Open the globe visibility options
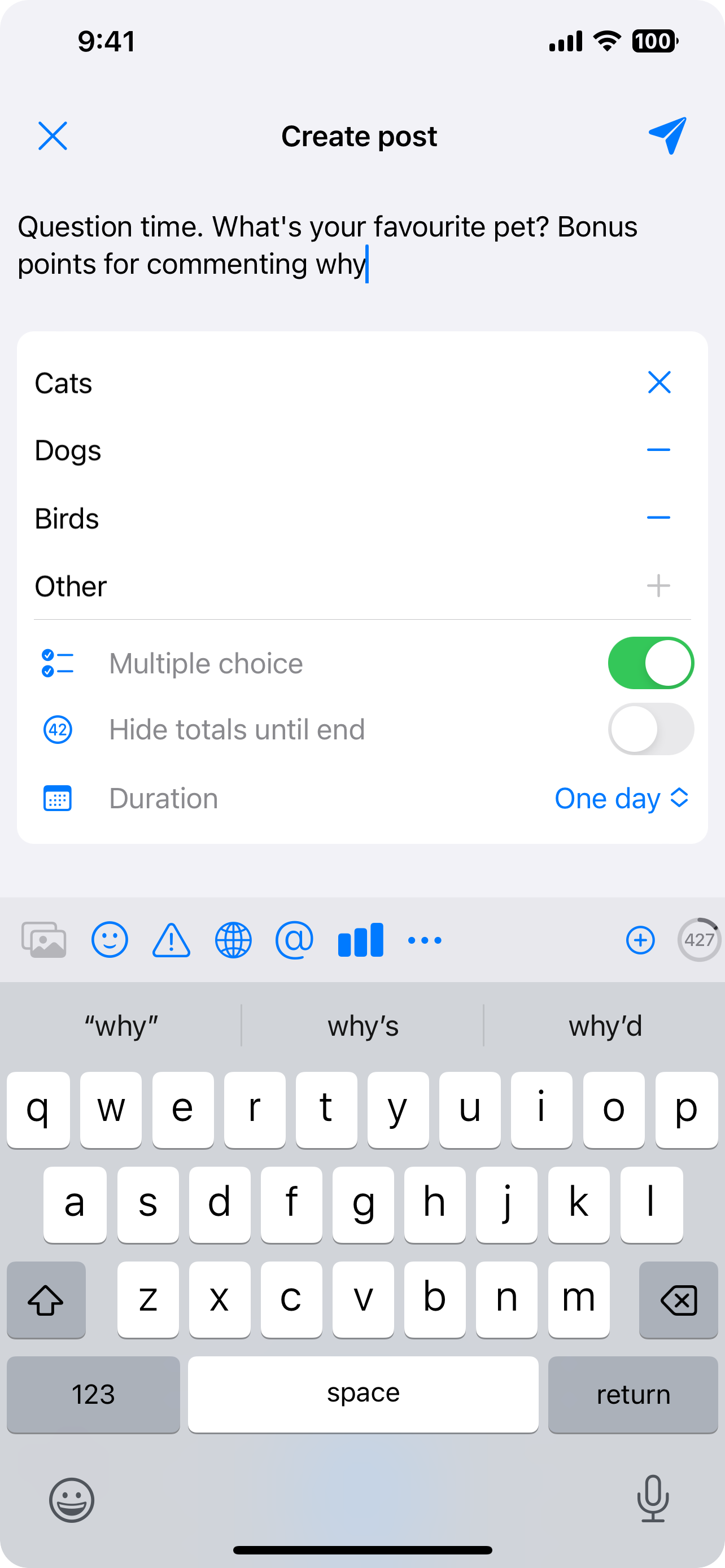 233,940
